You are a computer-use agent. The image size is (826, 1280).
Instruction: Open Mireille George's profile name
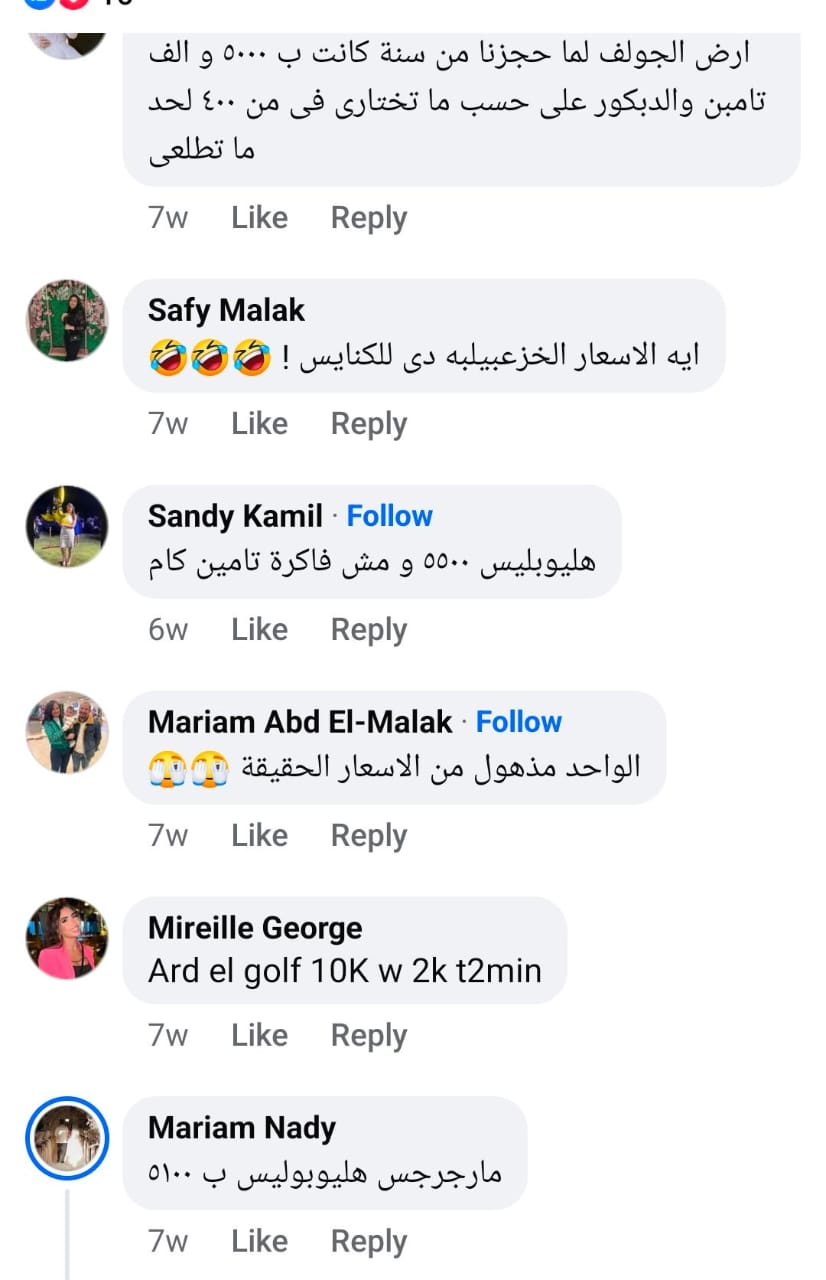255,928
